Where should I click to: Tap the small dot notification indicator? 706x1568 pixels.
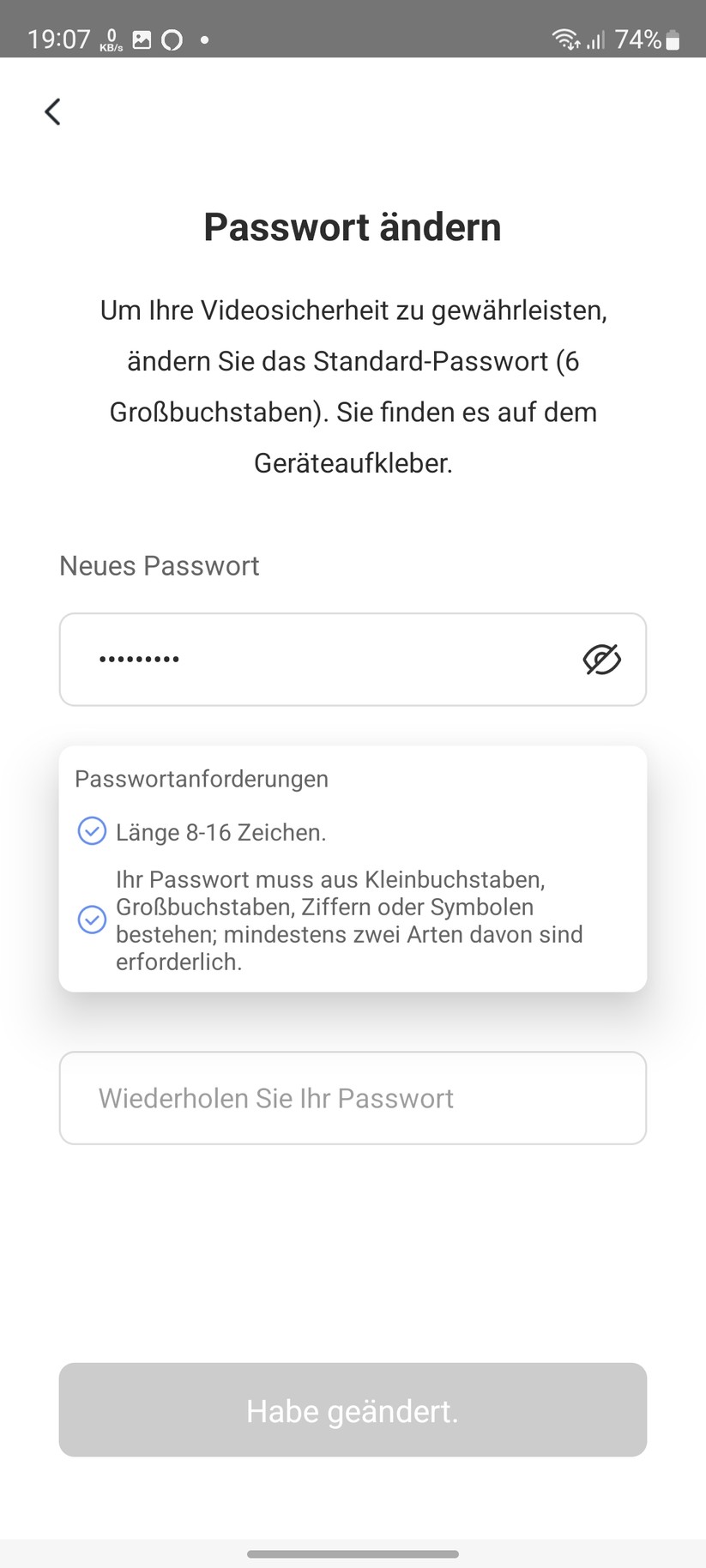(x=204, y=39)
